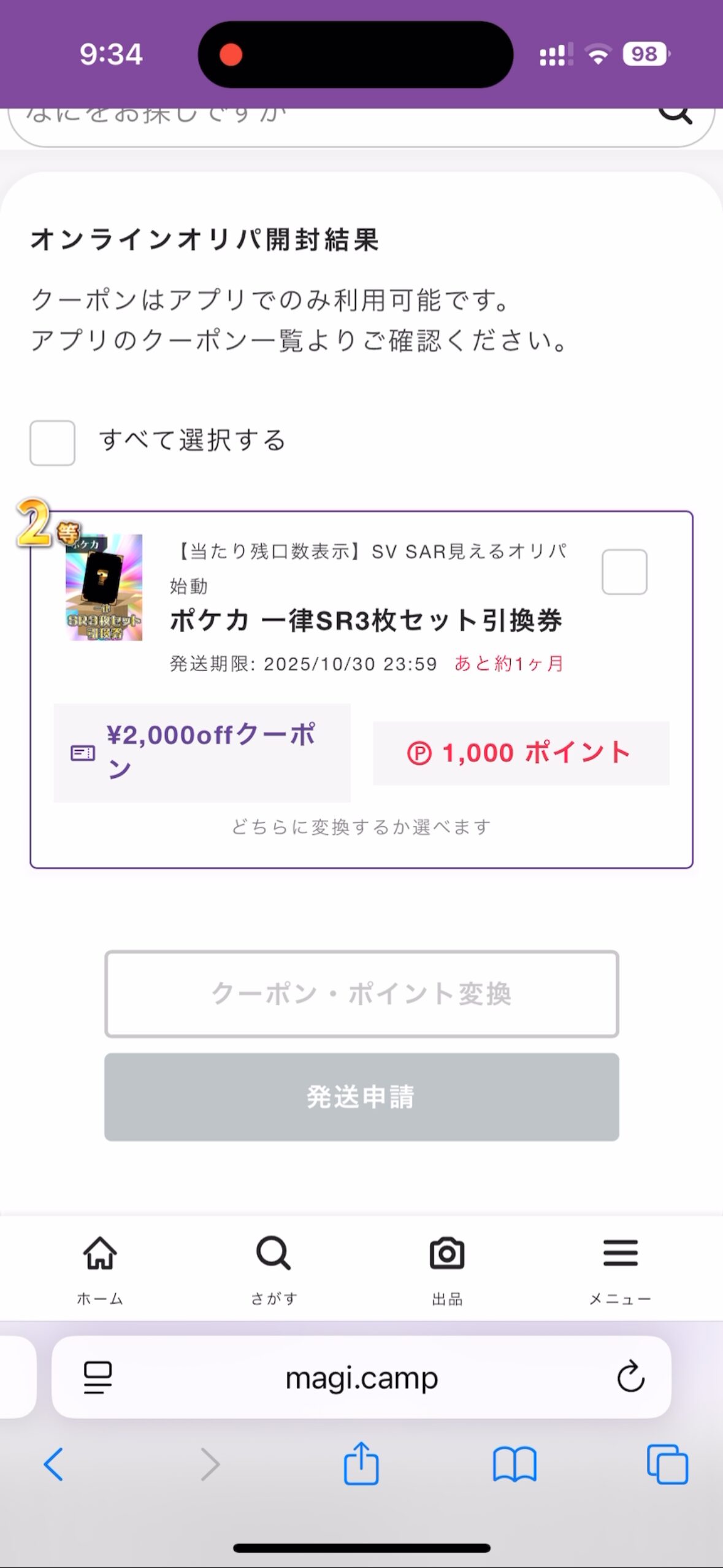
Task: Tap the クーポン・ポイント変換 button
Action: click(x=361, y=994)
